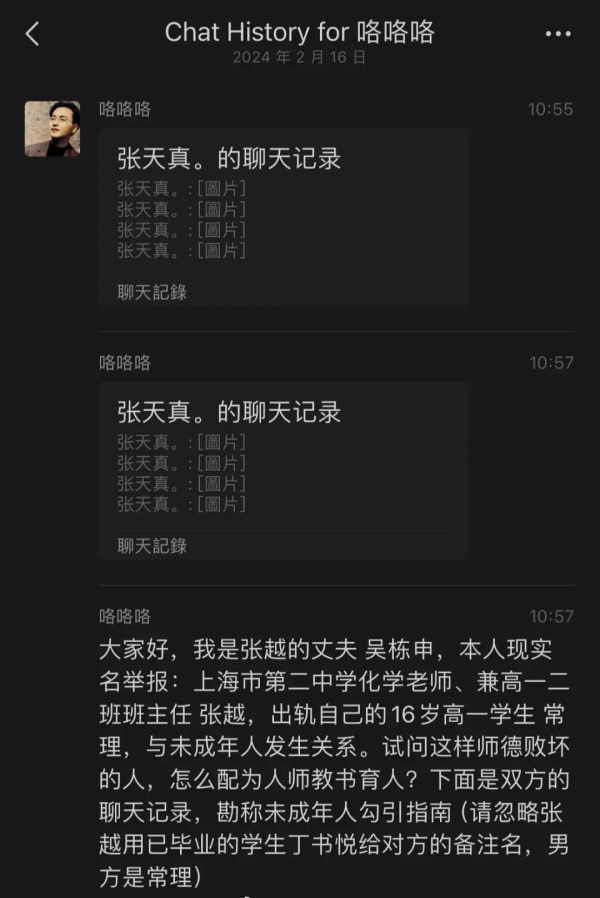This screenshot has height=898, width=600.
Task: Go back from the chat history
Action: click(32, 34)
